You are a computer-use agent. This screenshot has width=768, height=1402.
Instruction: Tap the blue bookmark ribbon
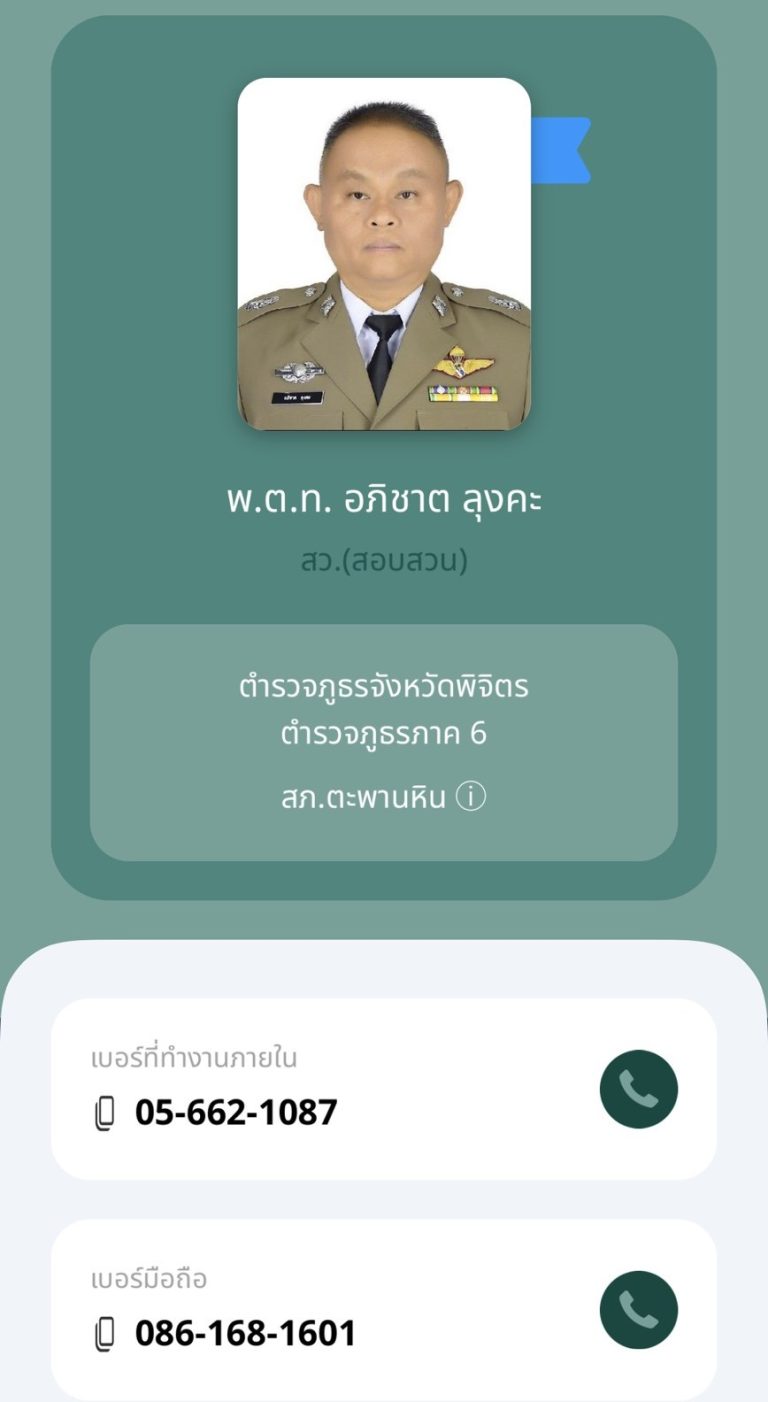click(x=563, y=150)
